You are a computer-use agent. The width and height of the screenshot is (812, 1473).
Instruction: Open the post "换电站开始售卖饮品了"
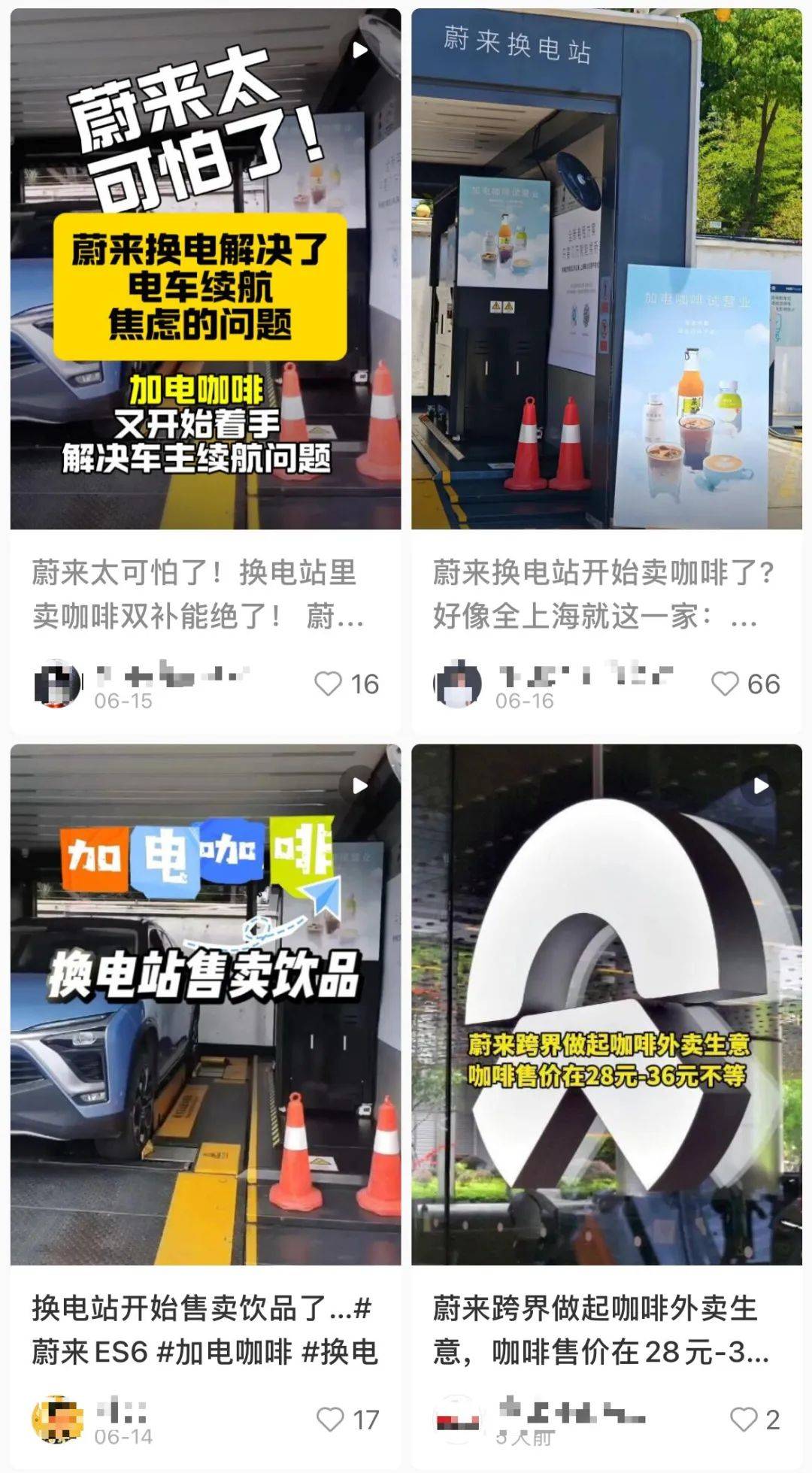(x=205, y=1004)
